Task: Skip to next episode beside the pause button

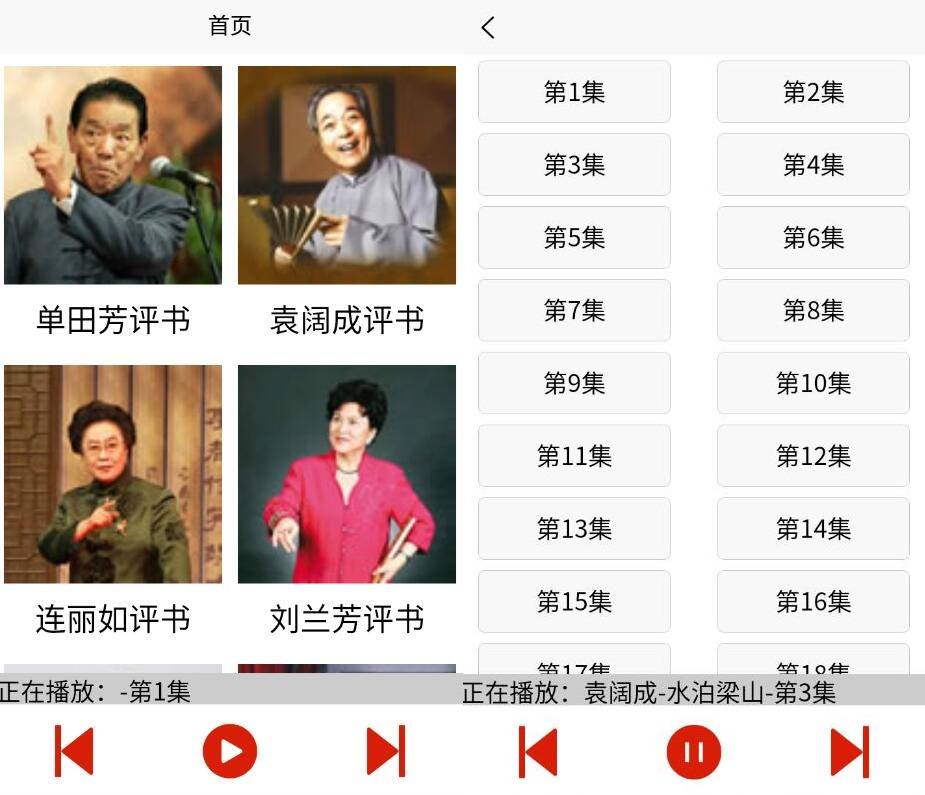Action: 849,752
